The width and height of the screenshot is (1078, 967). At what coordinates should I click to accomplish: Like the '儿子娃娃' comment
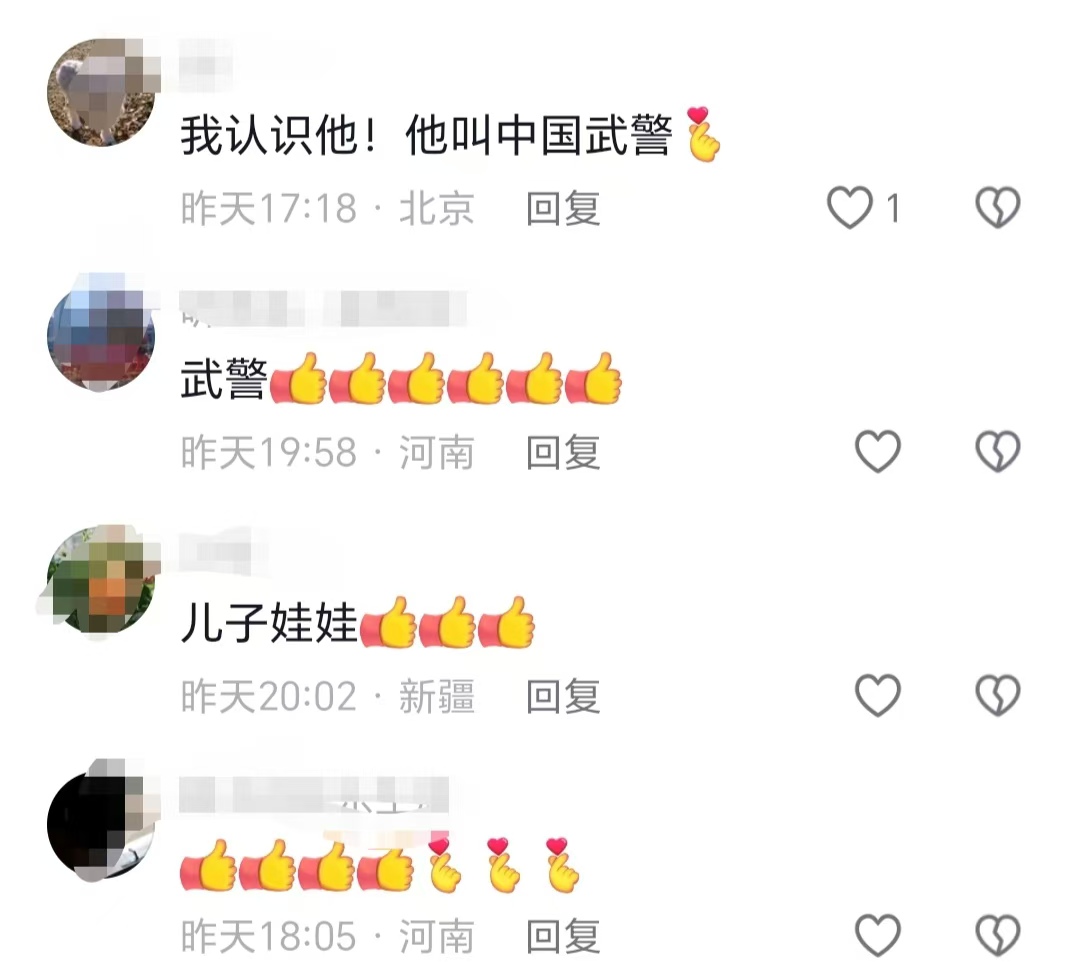(878, 696)
